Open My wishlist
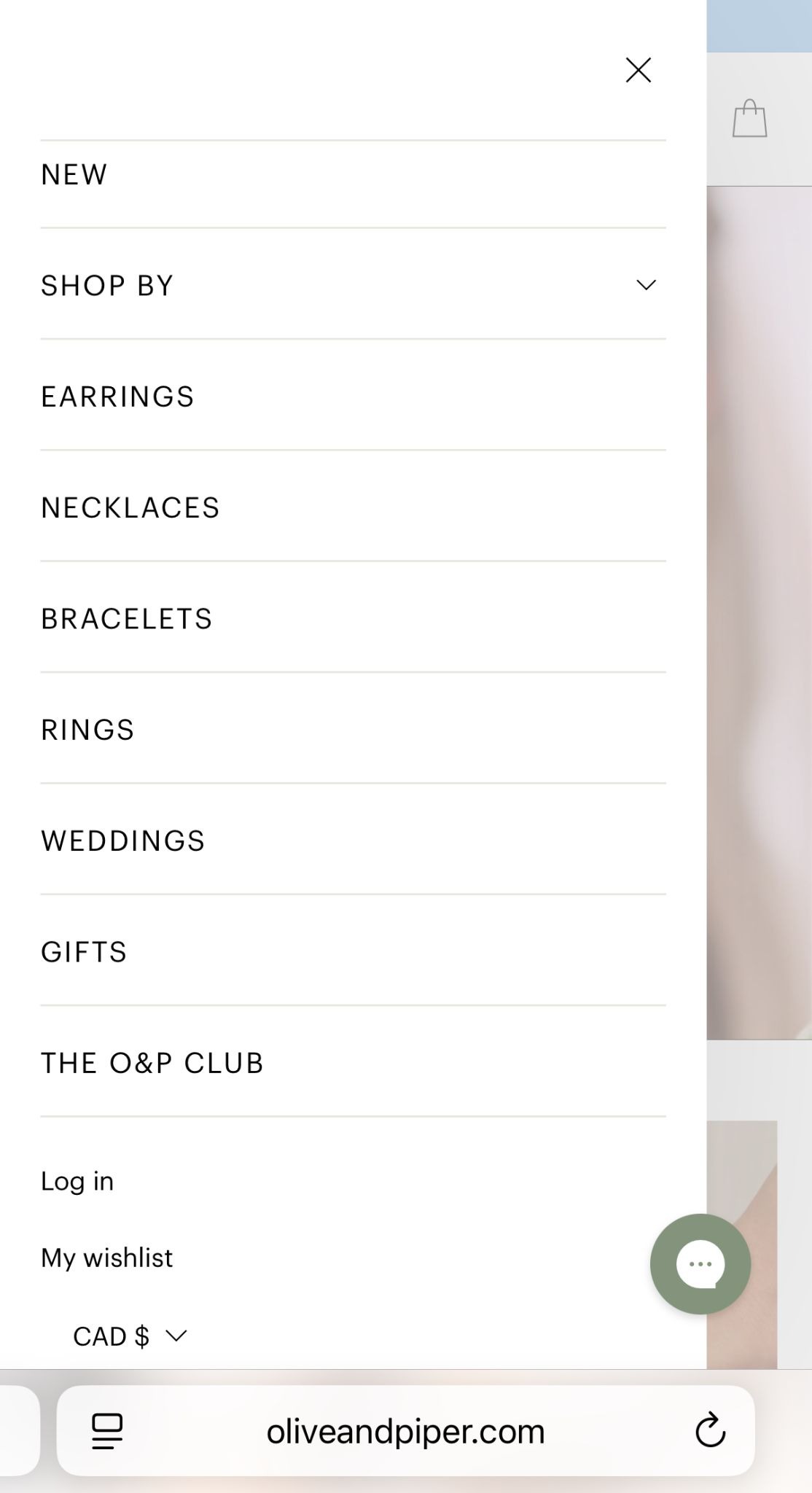The width and height of the screenshot is (812, 1493). 106,1258
